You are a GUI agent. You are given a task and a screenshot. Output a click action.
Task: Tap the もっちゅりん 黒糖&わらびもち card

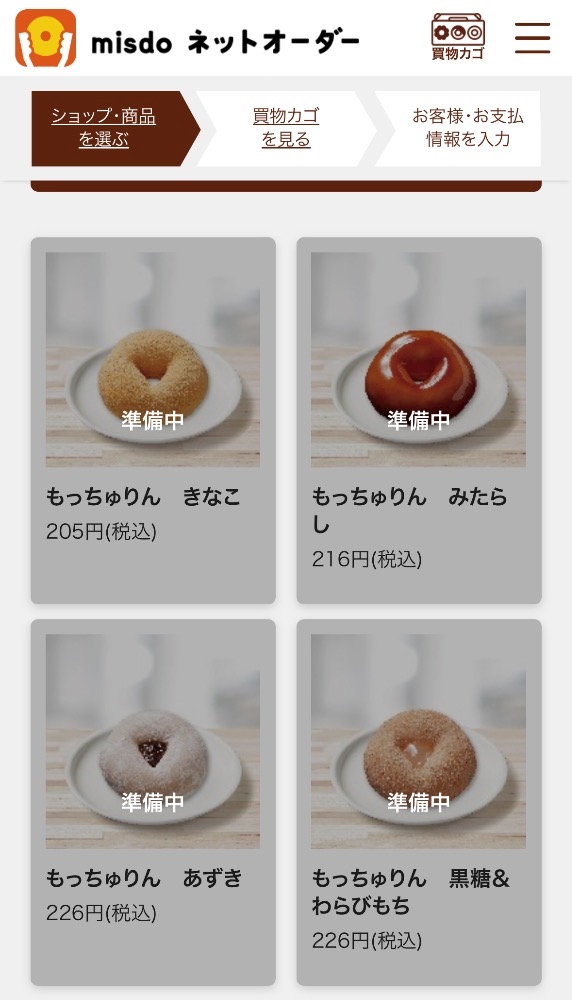419,802
